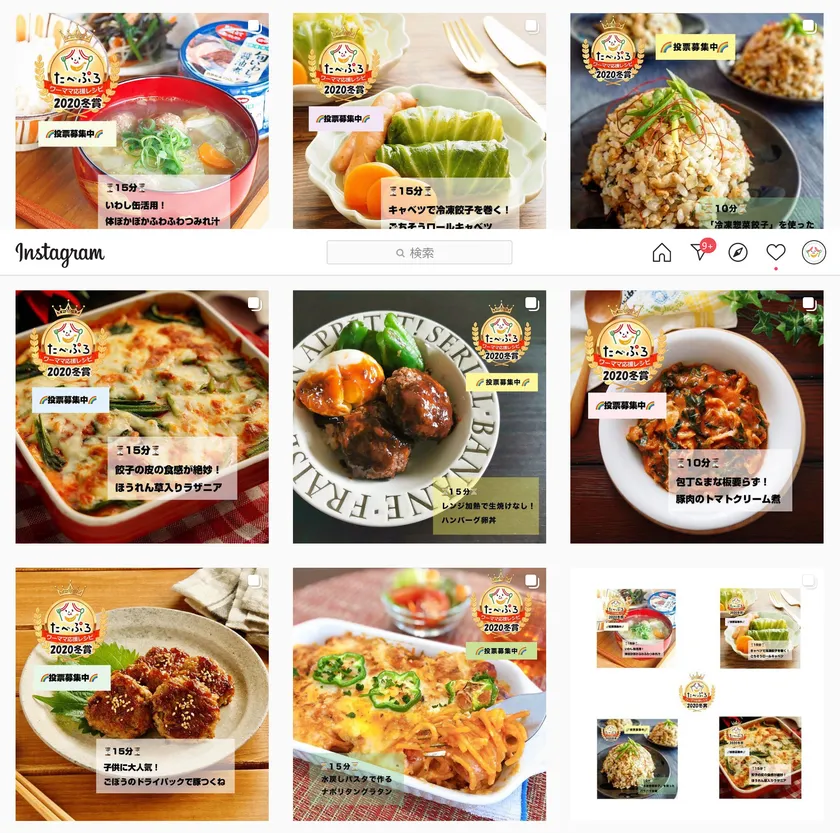Open the ほうれん草入りラザニア post

142,416
